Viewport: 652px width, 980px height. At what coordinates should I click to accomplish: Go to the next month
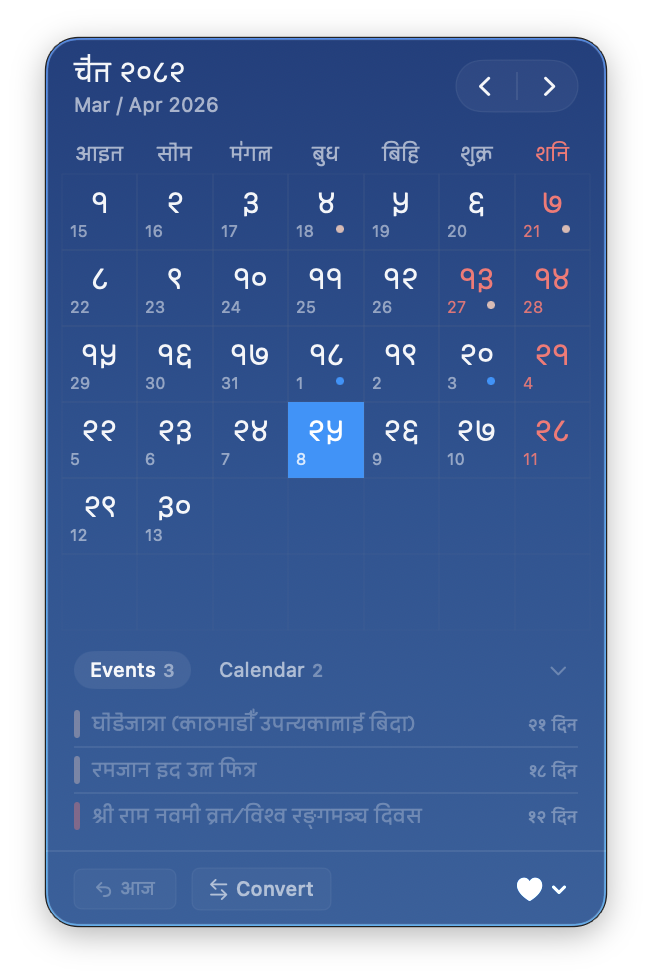pyautogui.click(x=548, y=87)
